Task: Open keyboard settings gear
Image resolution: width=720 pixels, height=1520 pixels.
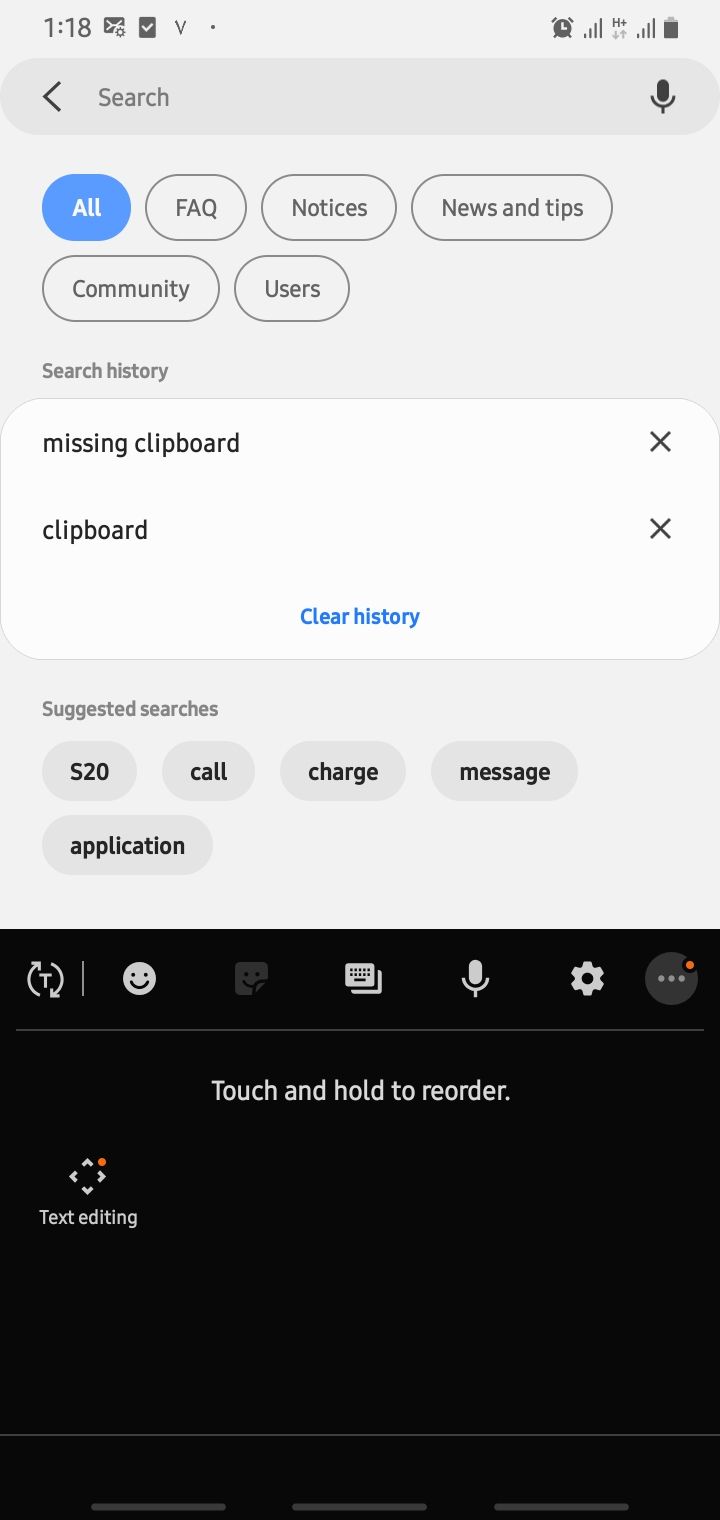Action: pyautogui.click(x=587, y=979)
